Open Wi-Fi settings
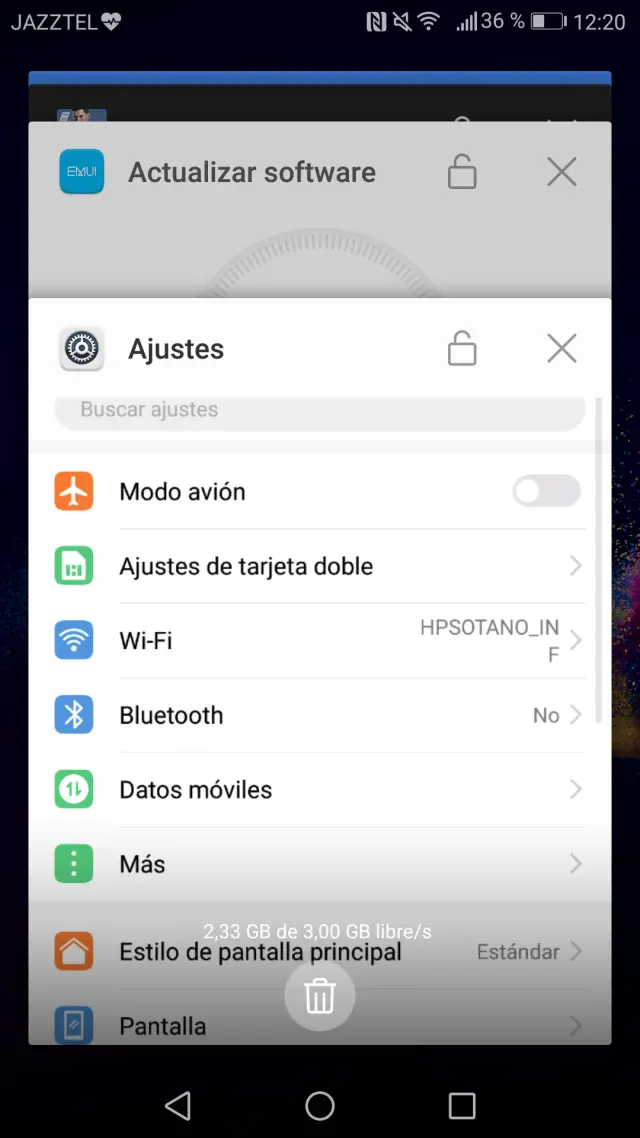This screenshot has height=1138, width=640. pos(320,640)
